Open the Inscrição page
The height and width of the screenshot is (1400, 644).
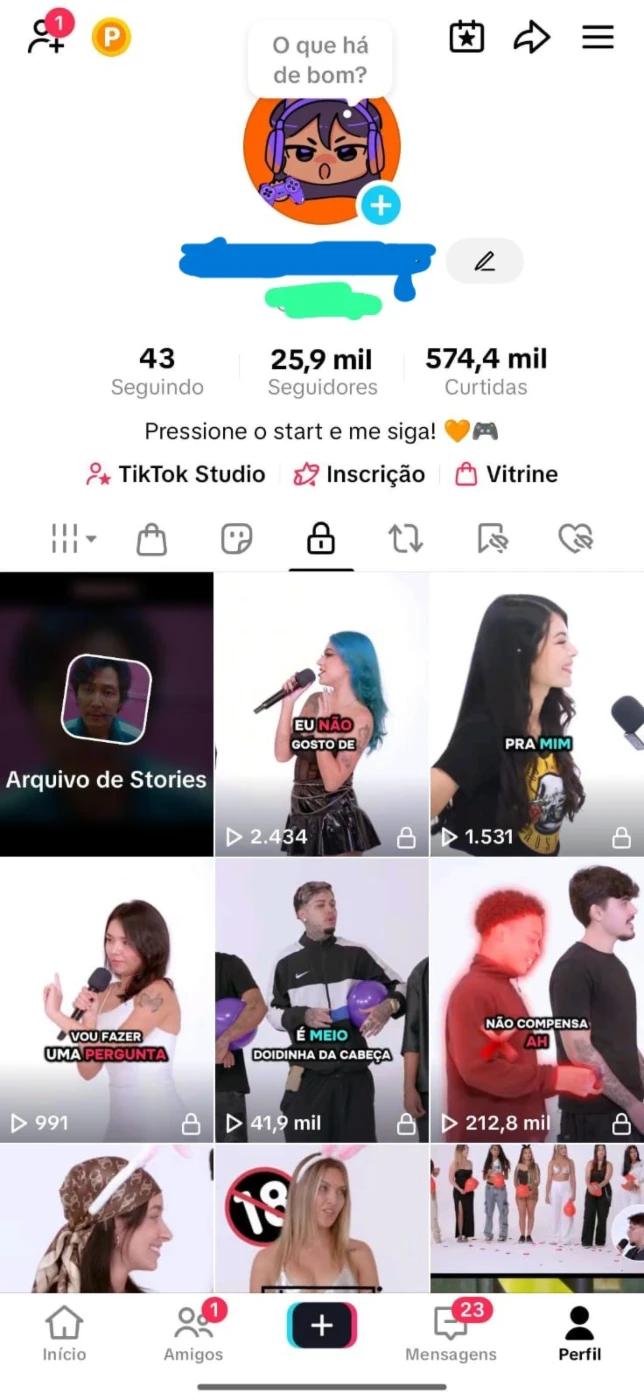pyautogui.click(x=359, y=474)
